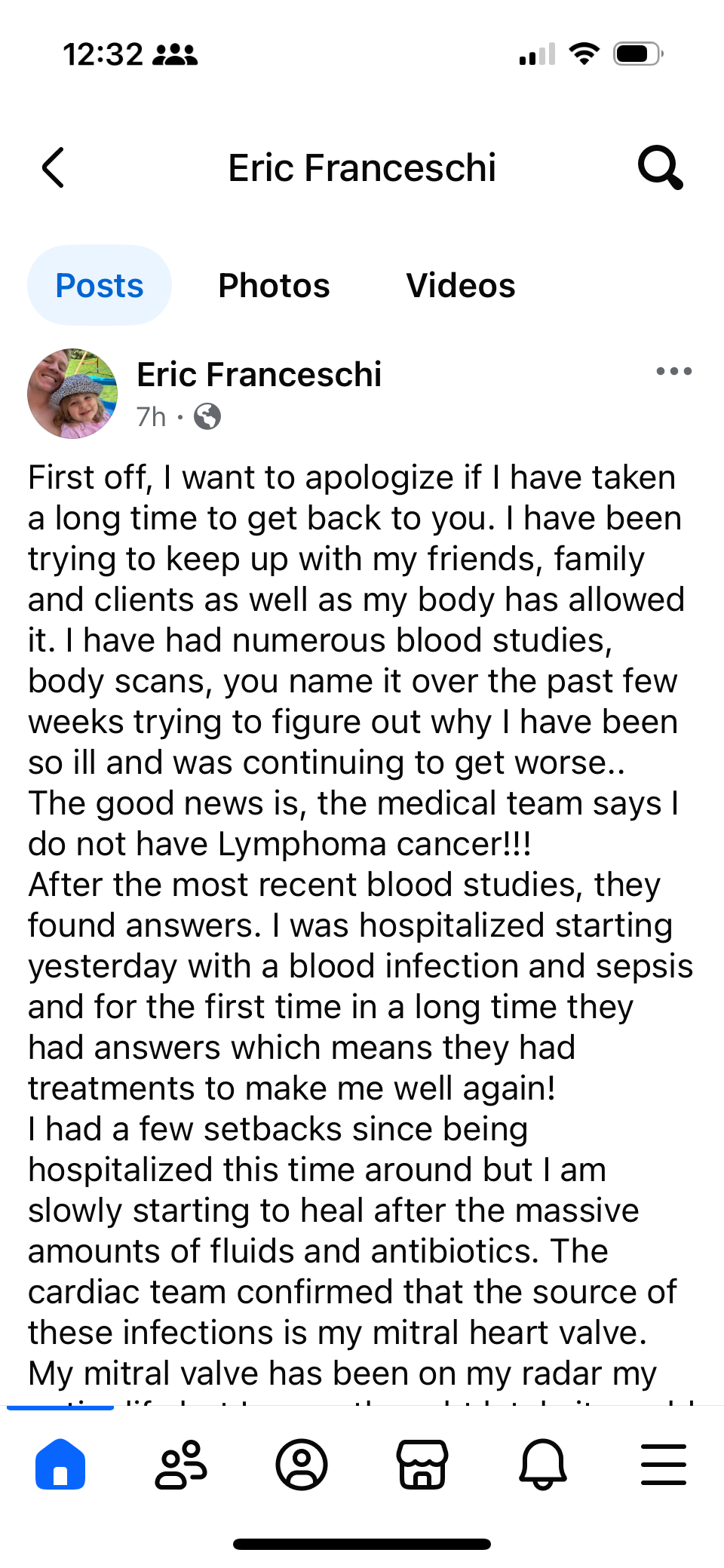The image size is (724, 1568).
Task: Select the Posts tab
Action: pyautogui.click(x=100, y=286)
